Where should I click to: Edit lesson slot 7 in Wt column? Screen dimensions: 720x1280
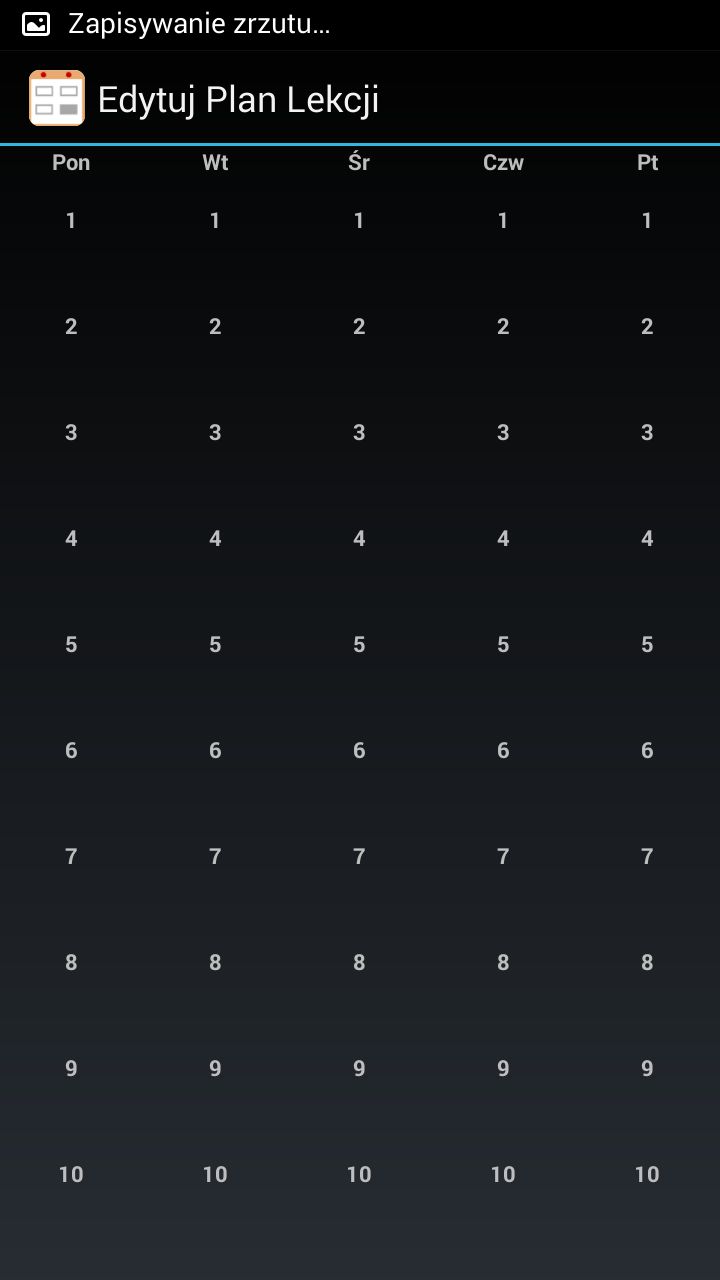pos(215,857)
